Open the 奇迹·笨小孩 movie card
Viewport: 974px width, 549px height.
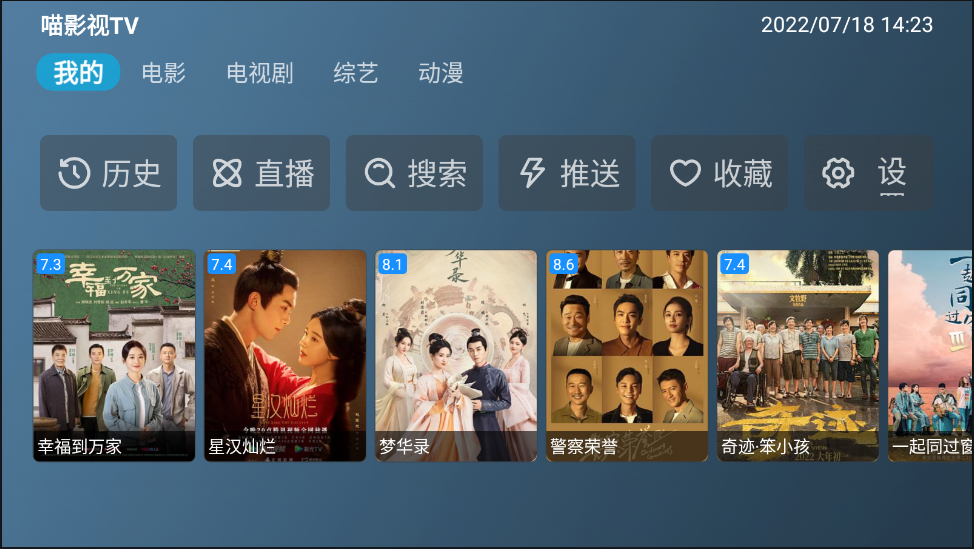coord(798,355)
